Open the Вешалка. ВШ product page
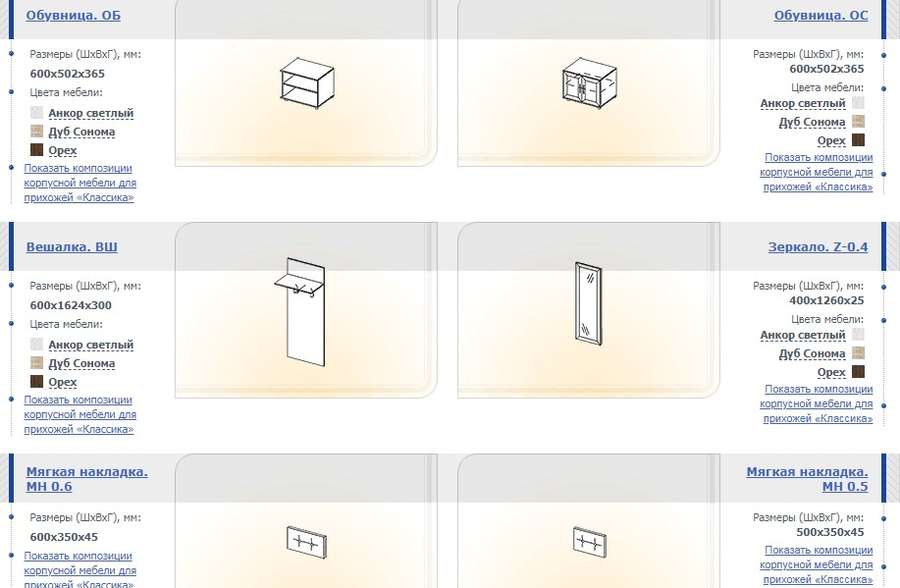The image size is (900, 588). [72, 247]
